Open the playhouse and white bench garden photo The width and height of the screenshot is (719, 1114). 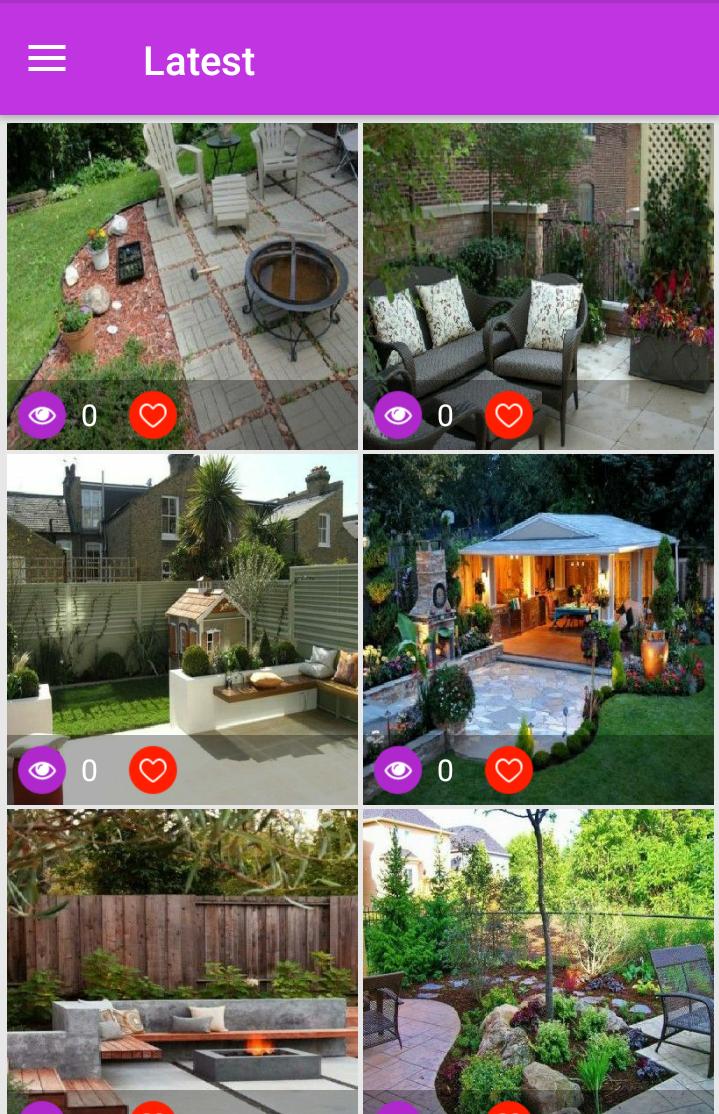tap(182, 600)
